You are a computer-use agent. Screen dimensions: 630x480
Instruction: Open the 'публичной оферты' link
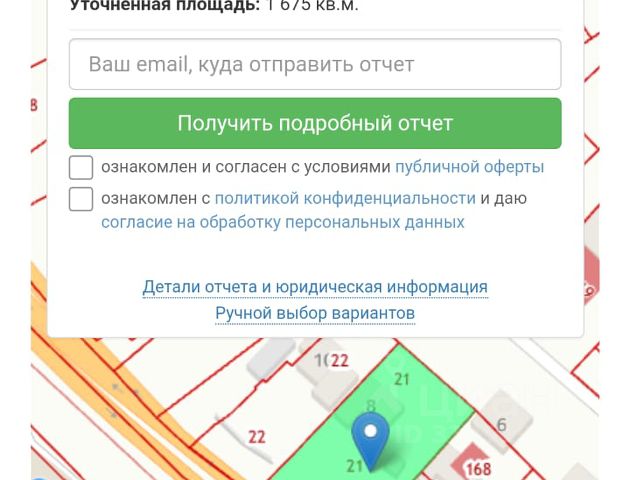click(x=469, y=167)
